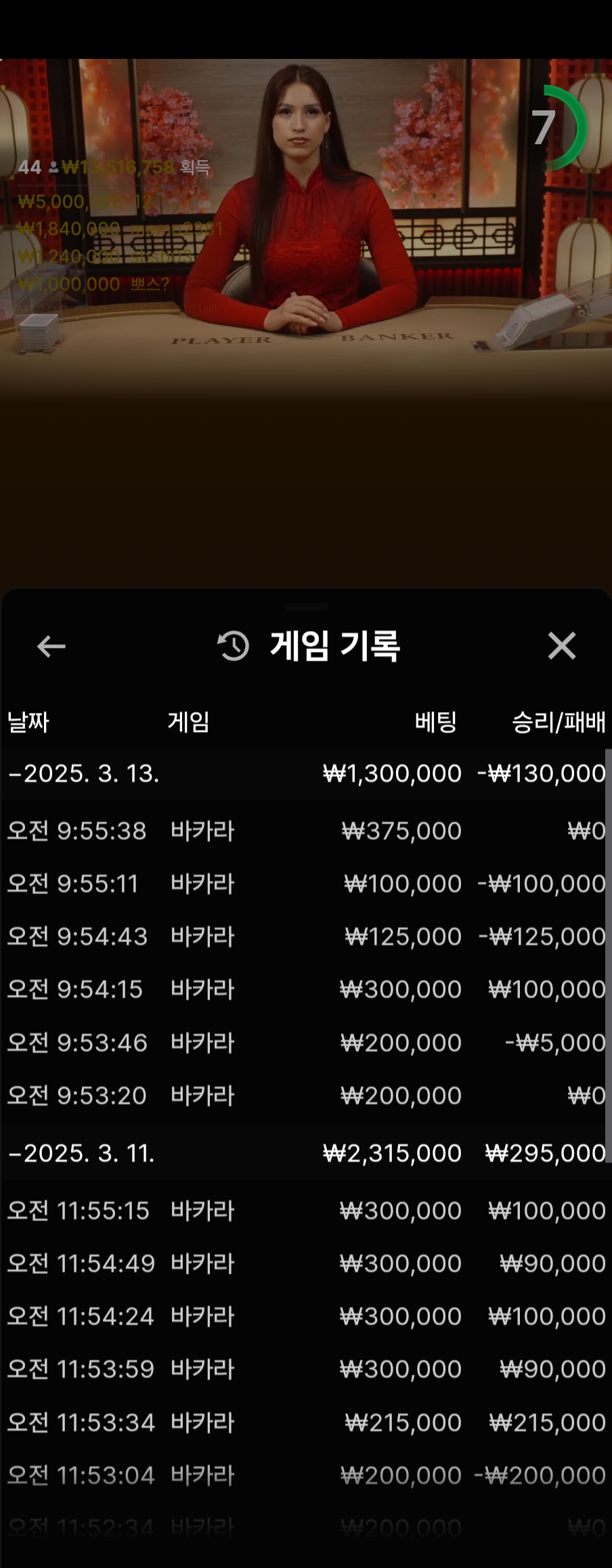The height and width of the screenshot is (1568, 612).
Task: Open the 오전 11:53:59 바카라 record
Action: click(305, 1369)
